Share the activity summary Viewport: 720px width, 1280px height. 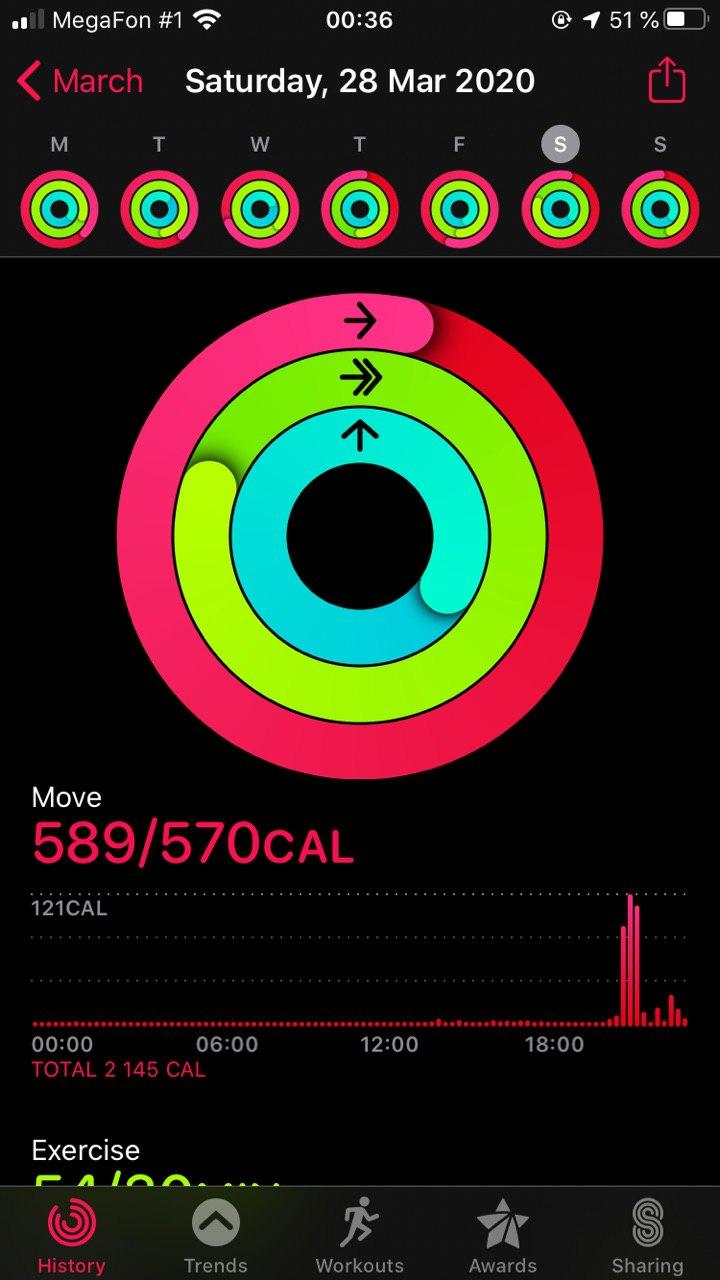click(x=666, y=81)
